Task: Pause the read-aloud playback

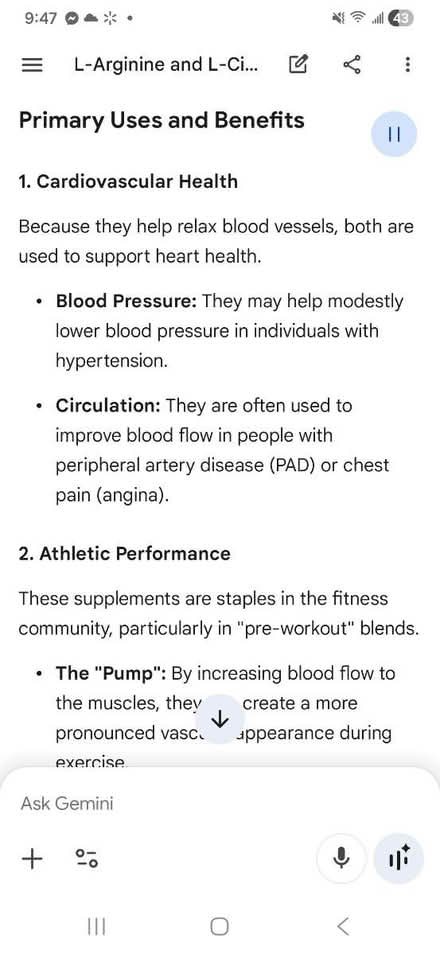Action: pos(394,134)
